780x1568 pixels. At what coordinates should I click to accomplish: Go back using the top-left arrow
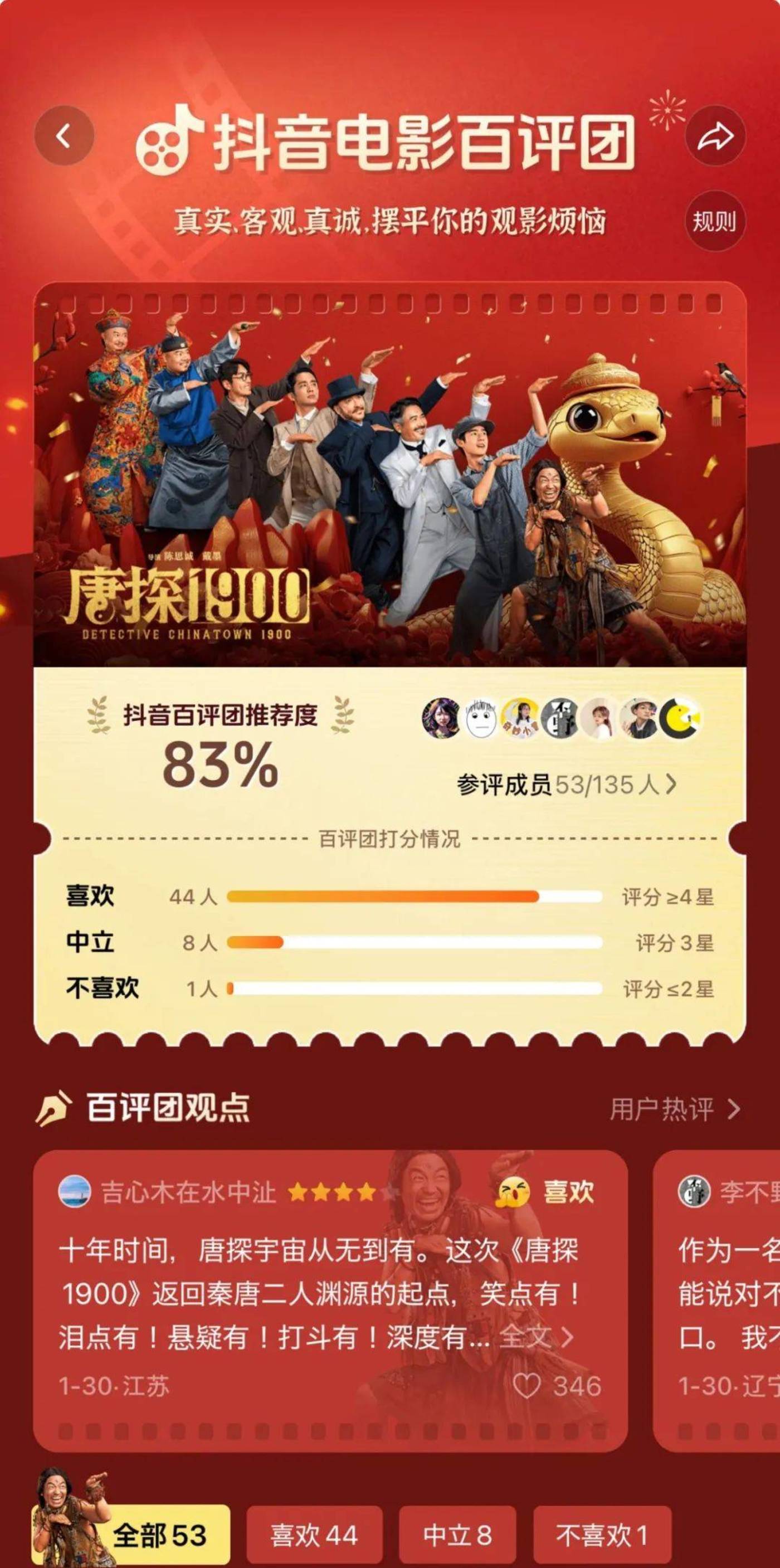click(64, 135)
